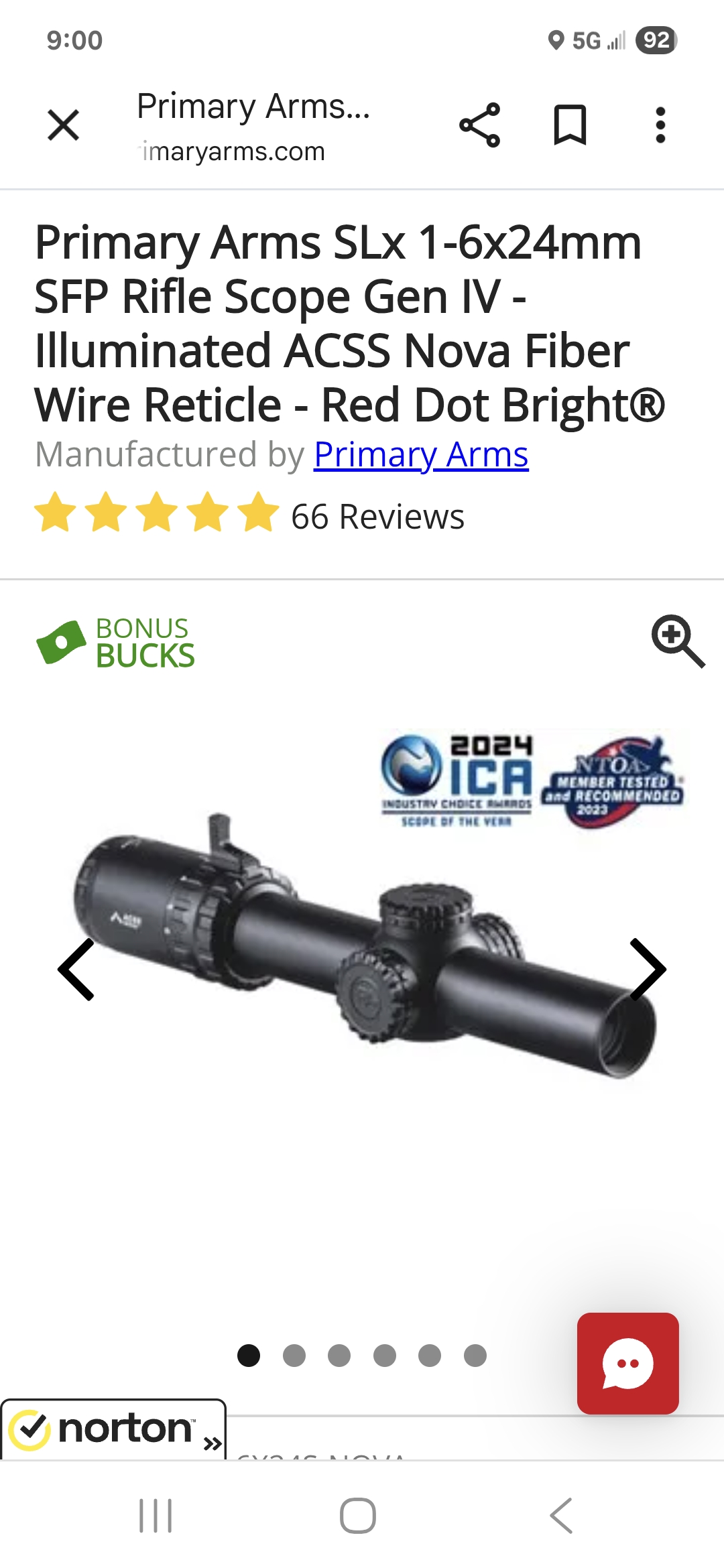Jump to the second image dot
The height and width of the screenshot is (1568, 724).
click(x=294, y=1356)
